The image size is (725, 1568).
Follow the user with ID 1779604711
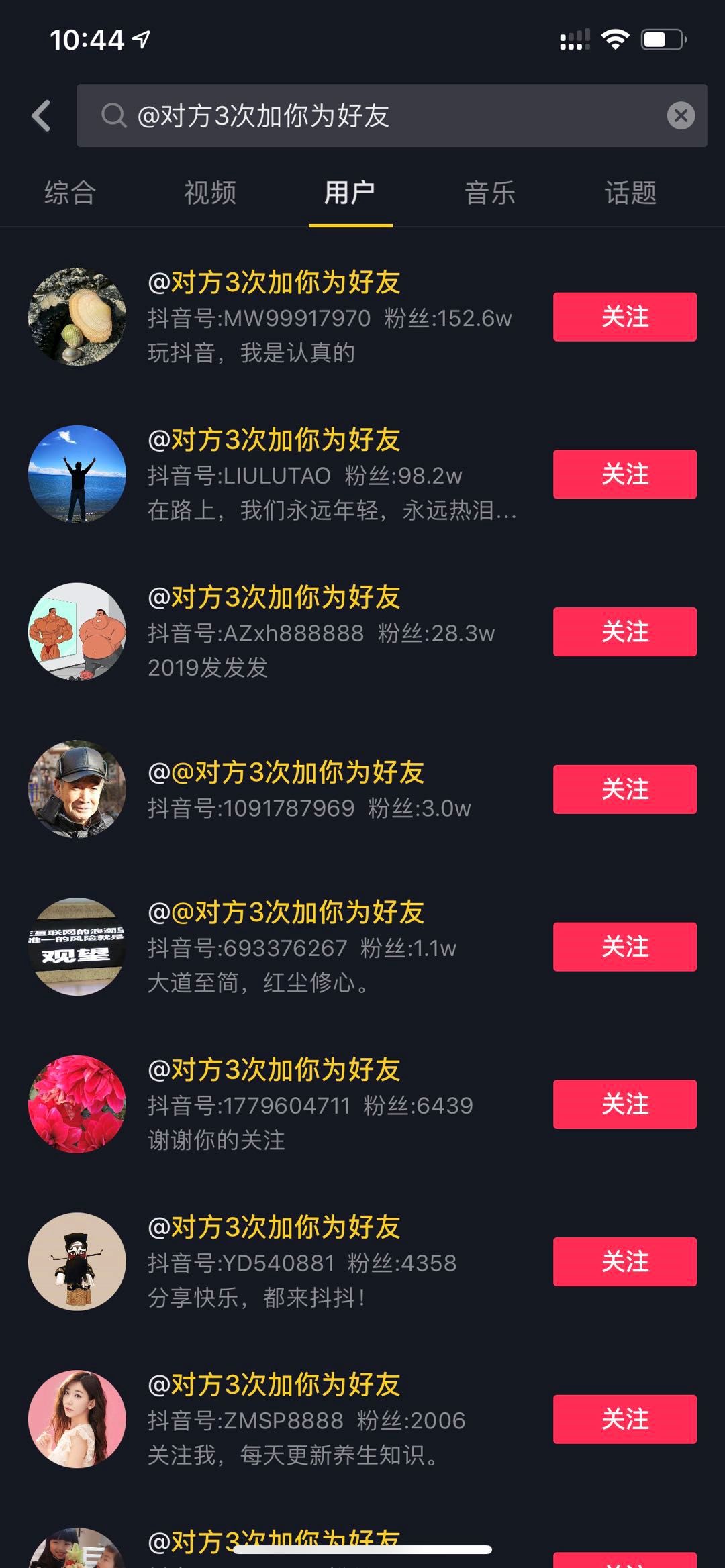pos(624,1104)
